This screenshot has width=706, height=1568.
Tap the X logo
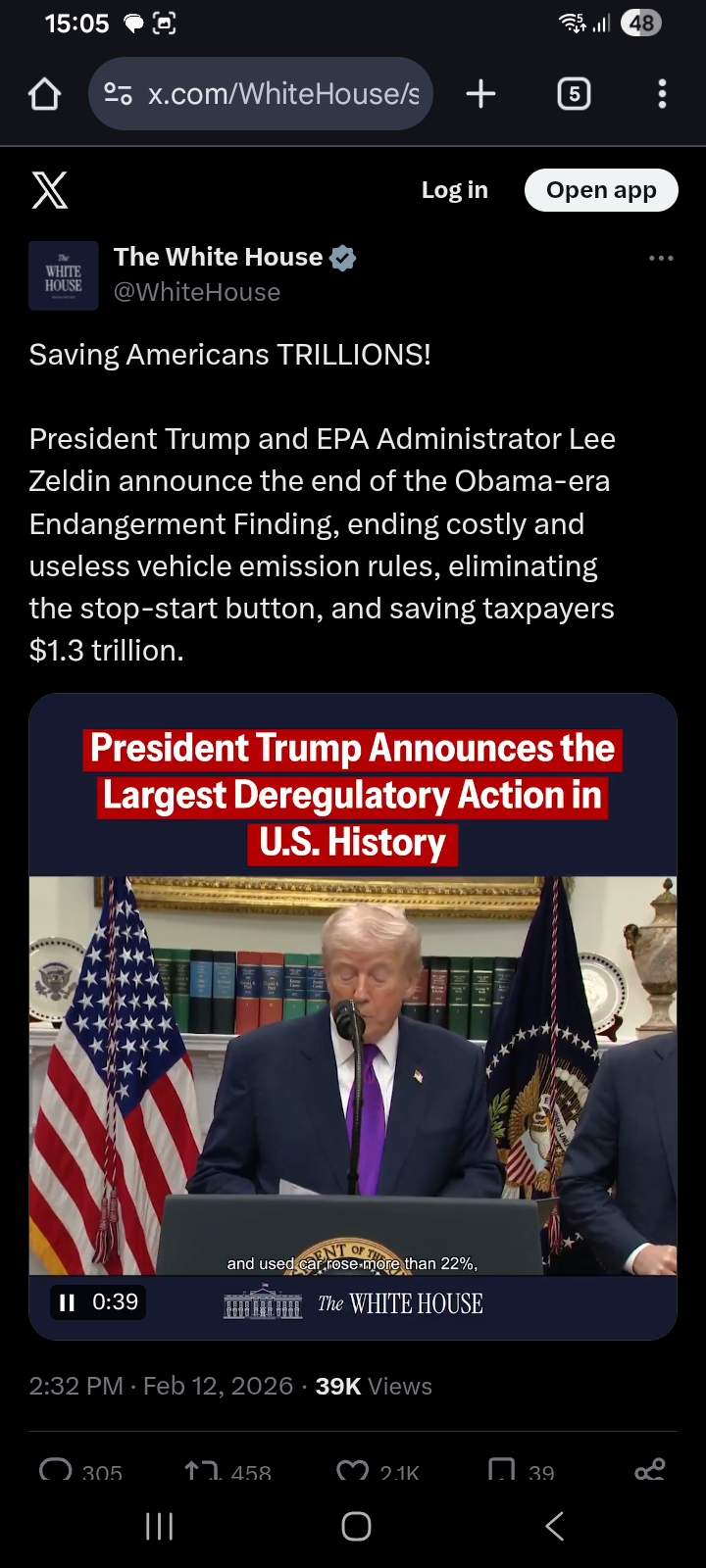tap(50, 190)
